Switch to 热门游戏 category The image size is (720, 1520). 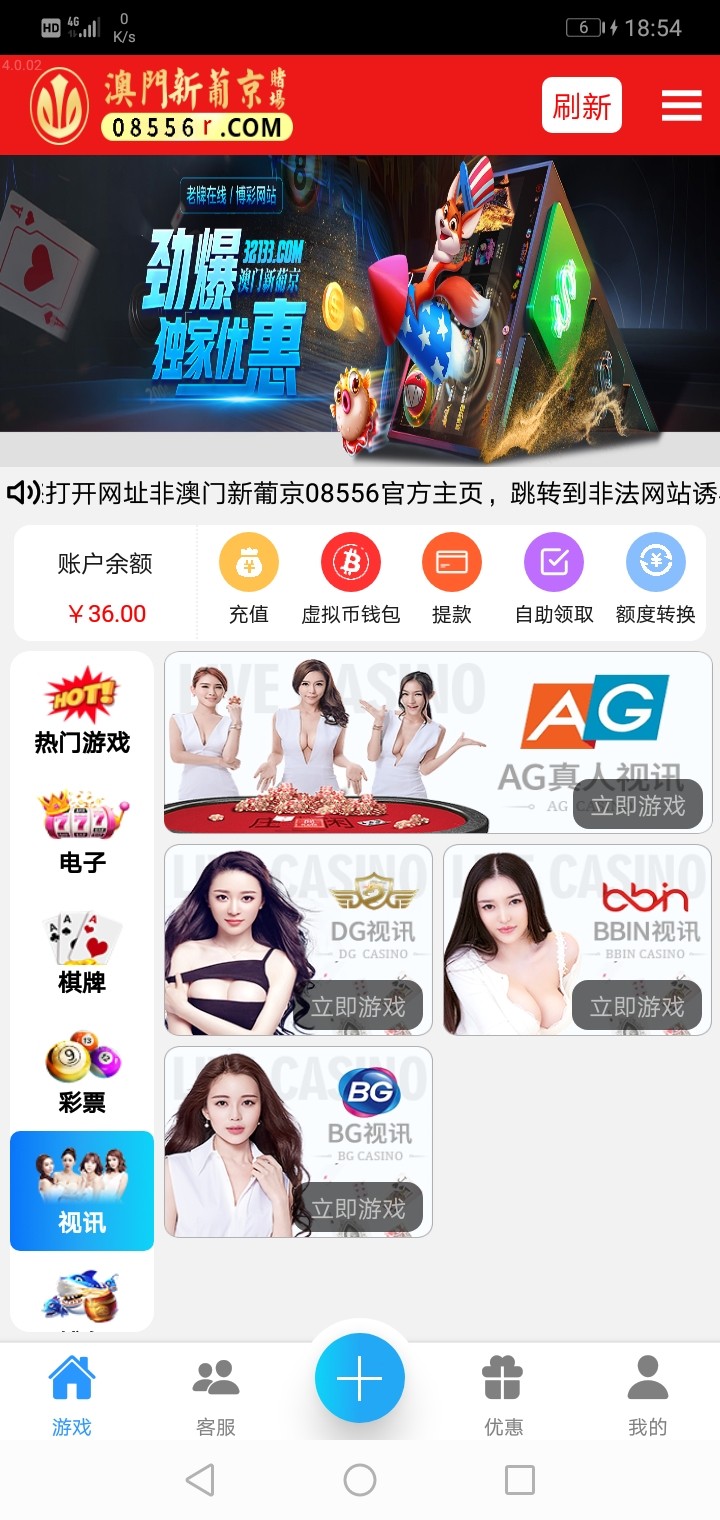click(82, 712)
